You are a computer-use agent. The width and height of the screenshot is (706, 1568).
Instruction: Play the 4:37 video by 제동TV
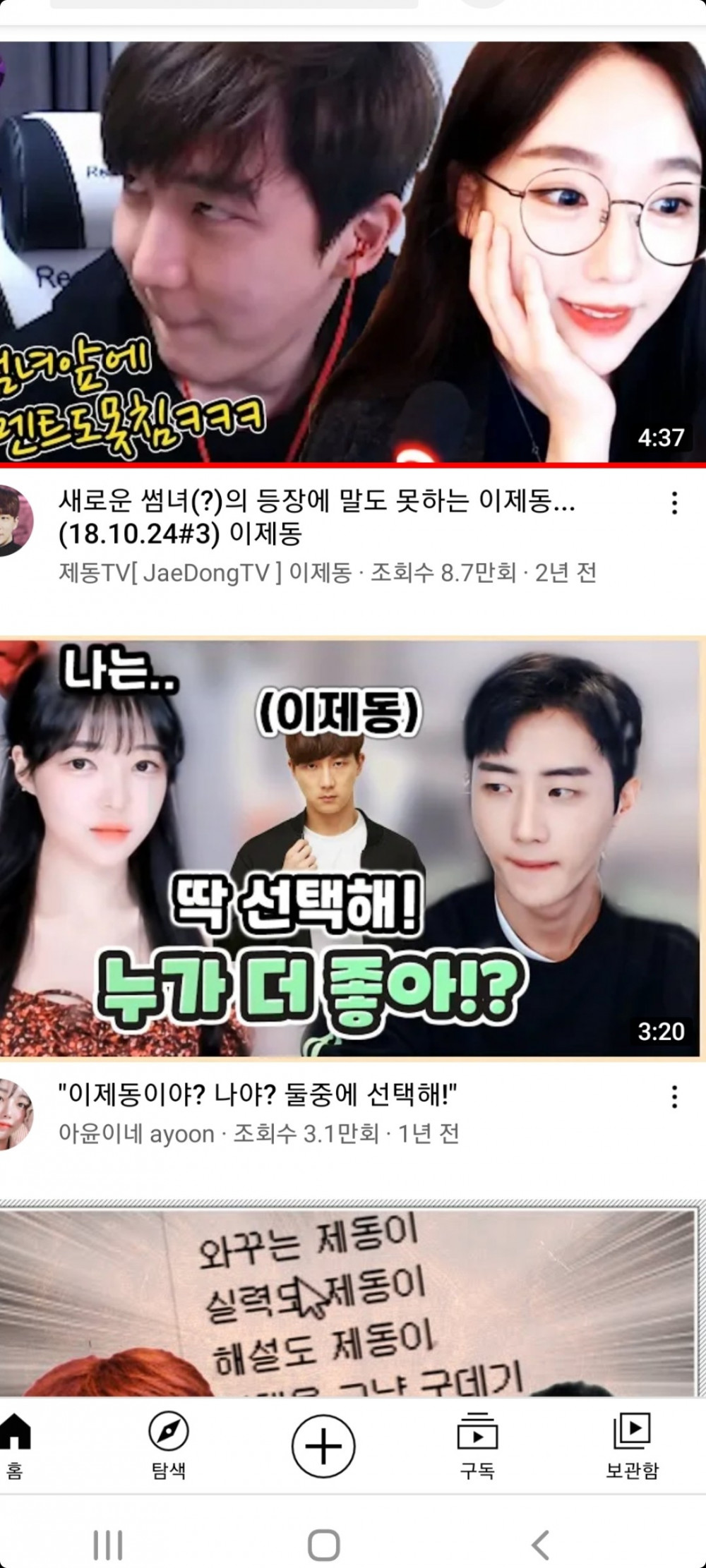click(353, 253)
